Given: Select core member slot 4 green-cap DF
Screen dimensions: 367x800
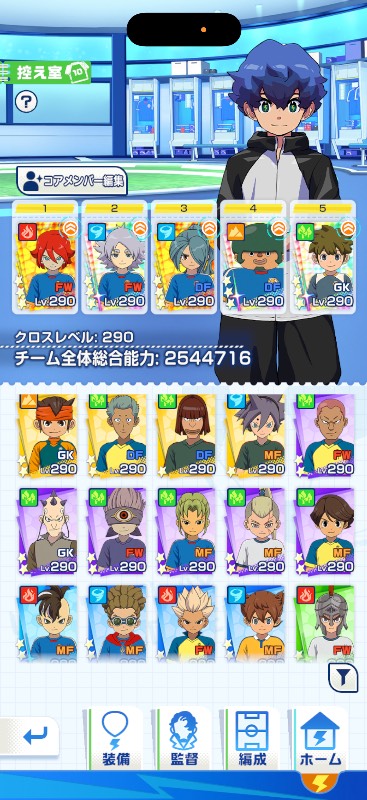Looking at the screenshot, I should tap(253, 257).
